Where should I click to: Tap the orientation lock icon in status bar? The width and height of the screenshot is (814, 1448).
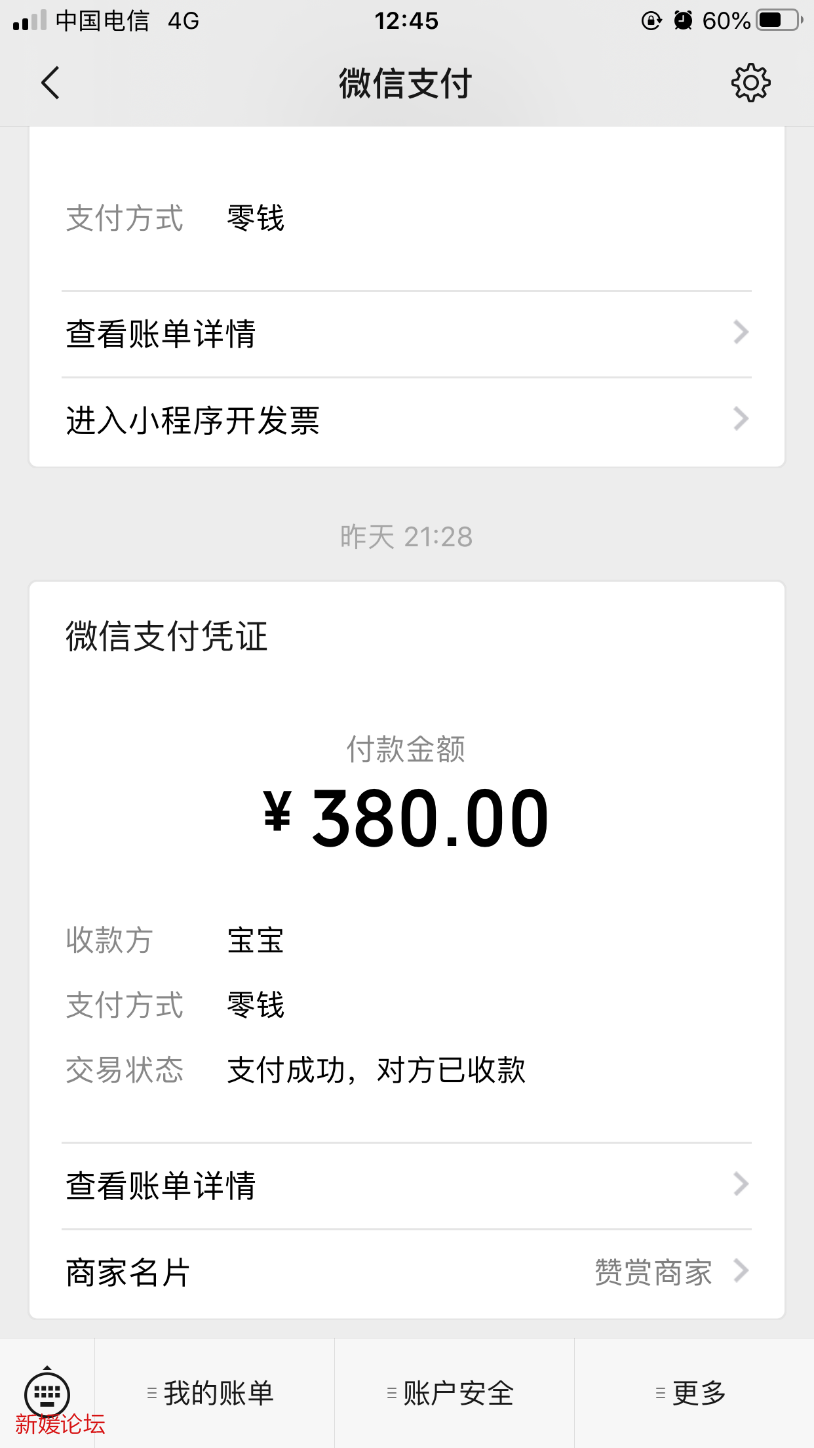click(649, 18)
